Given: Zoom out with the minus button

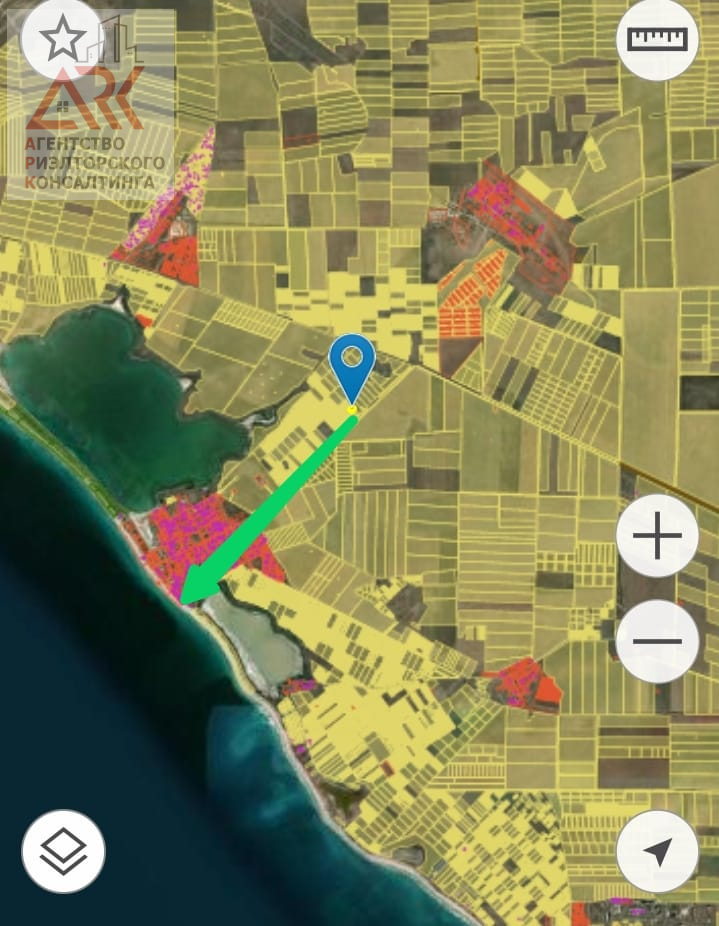Looking at the screenshot, I should [x=657, y=641].
